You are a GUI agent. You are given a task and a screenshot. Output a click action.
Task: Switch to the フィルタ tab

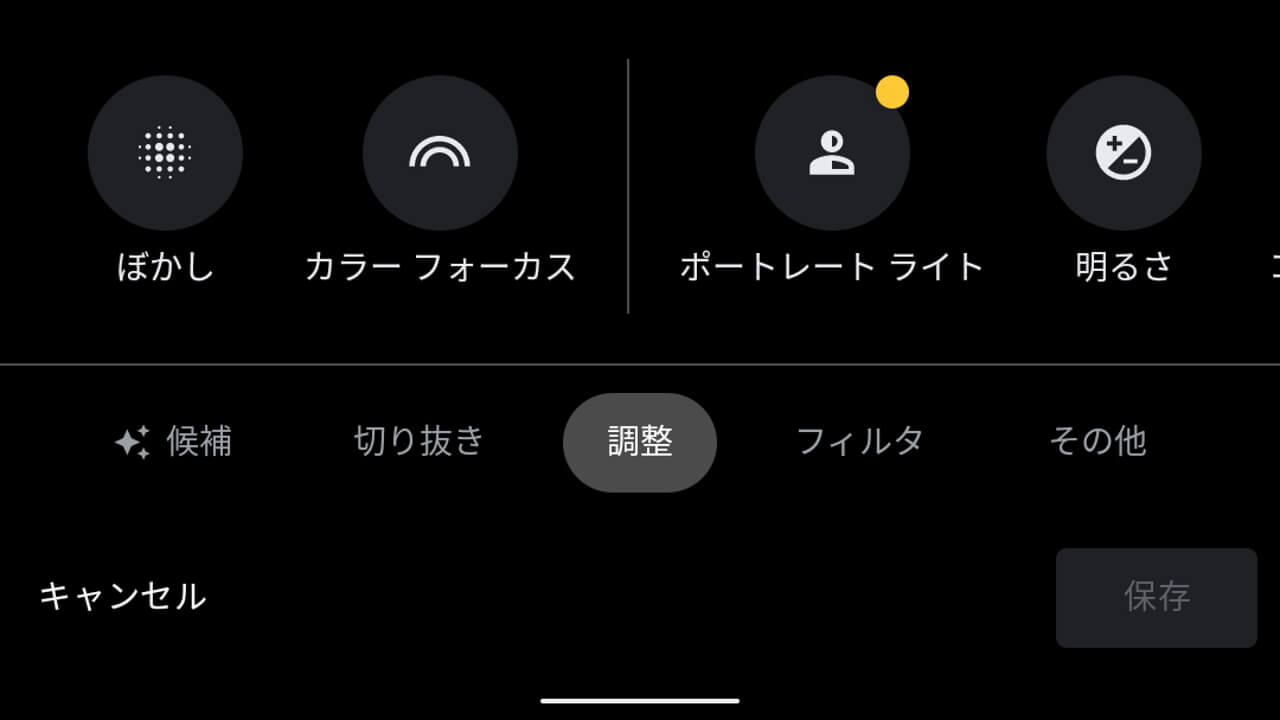[859, 441]
